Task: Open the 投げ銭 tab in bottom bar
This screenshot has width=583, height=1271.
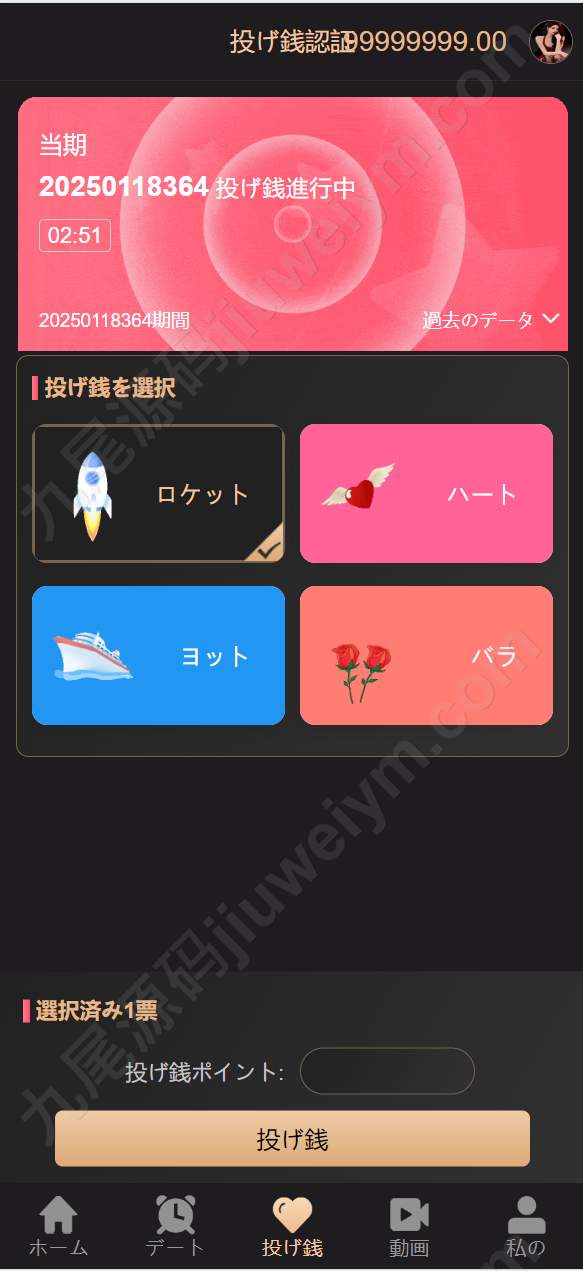Action: (292, 1227)
